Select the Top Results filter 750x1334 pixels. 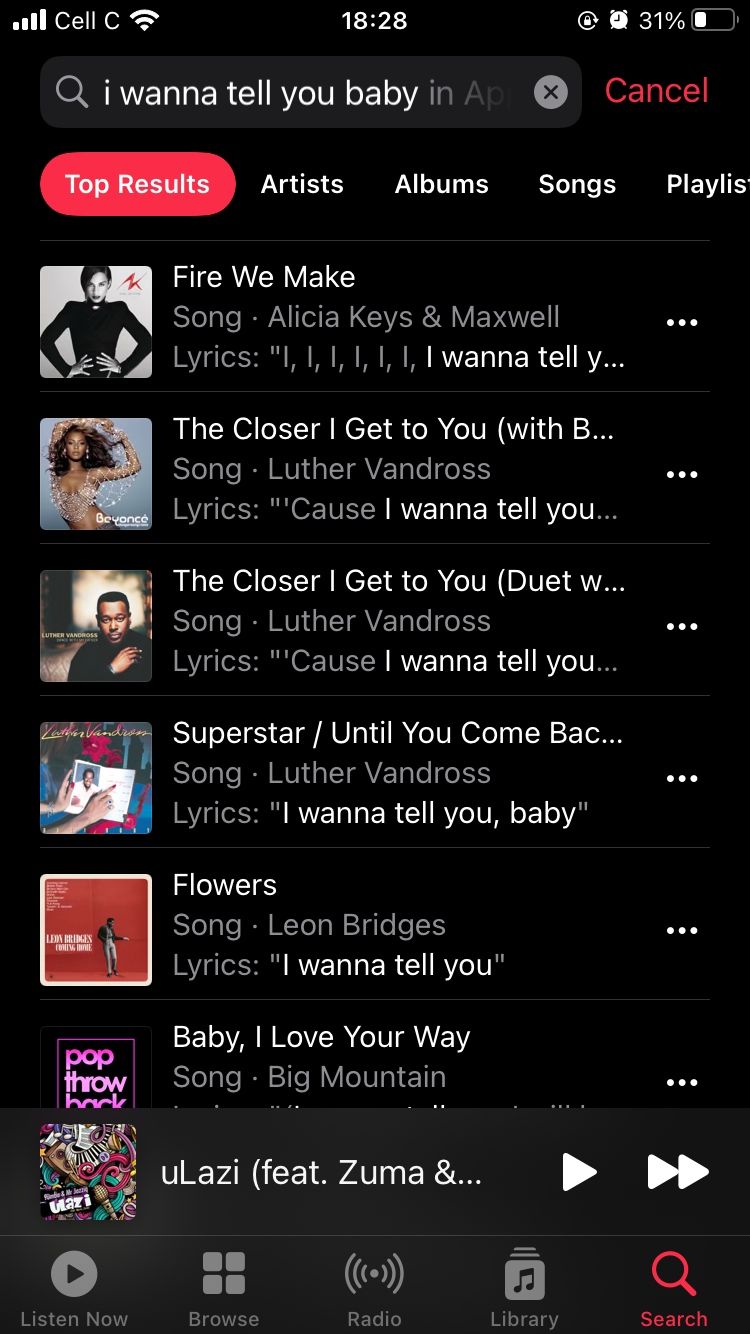(x=137, y=184)
